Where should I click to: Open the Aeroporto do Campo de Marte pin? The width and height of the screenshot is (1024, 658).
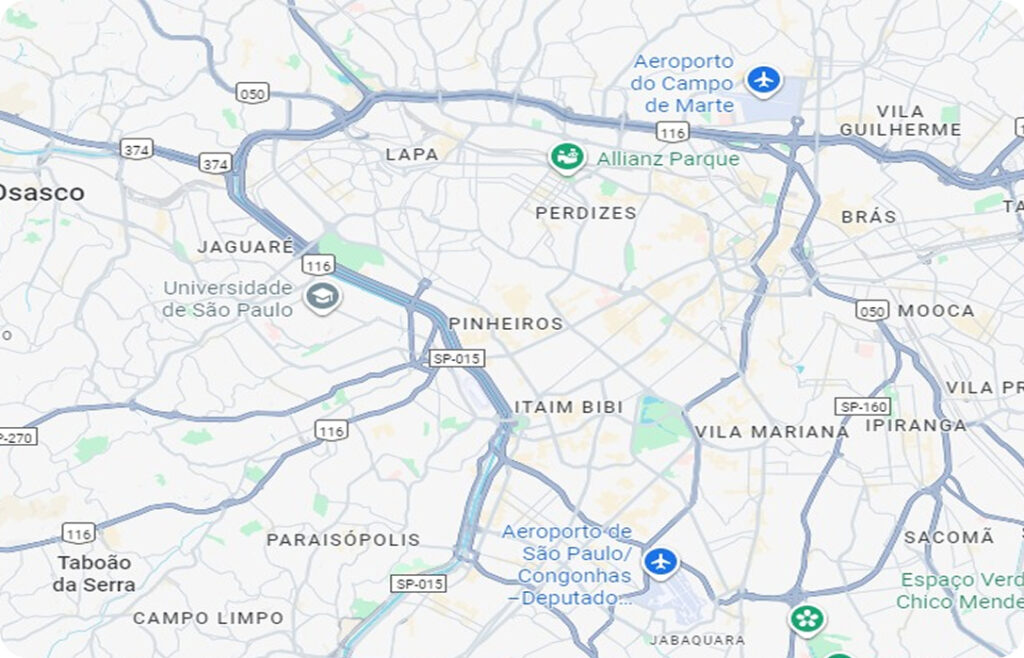coord(764,79)
